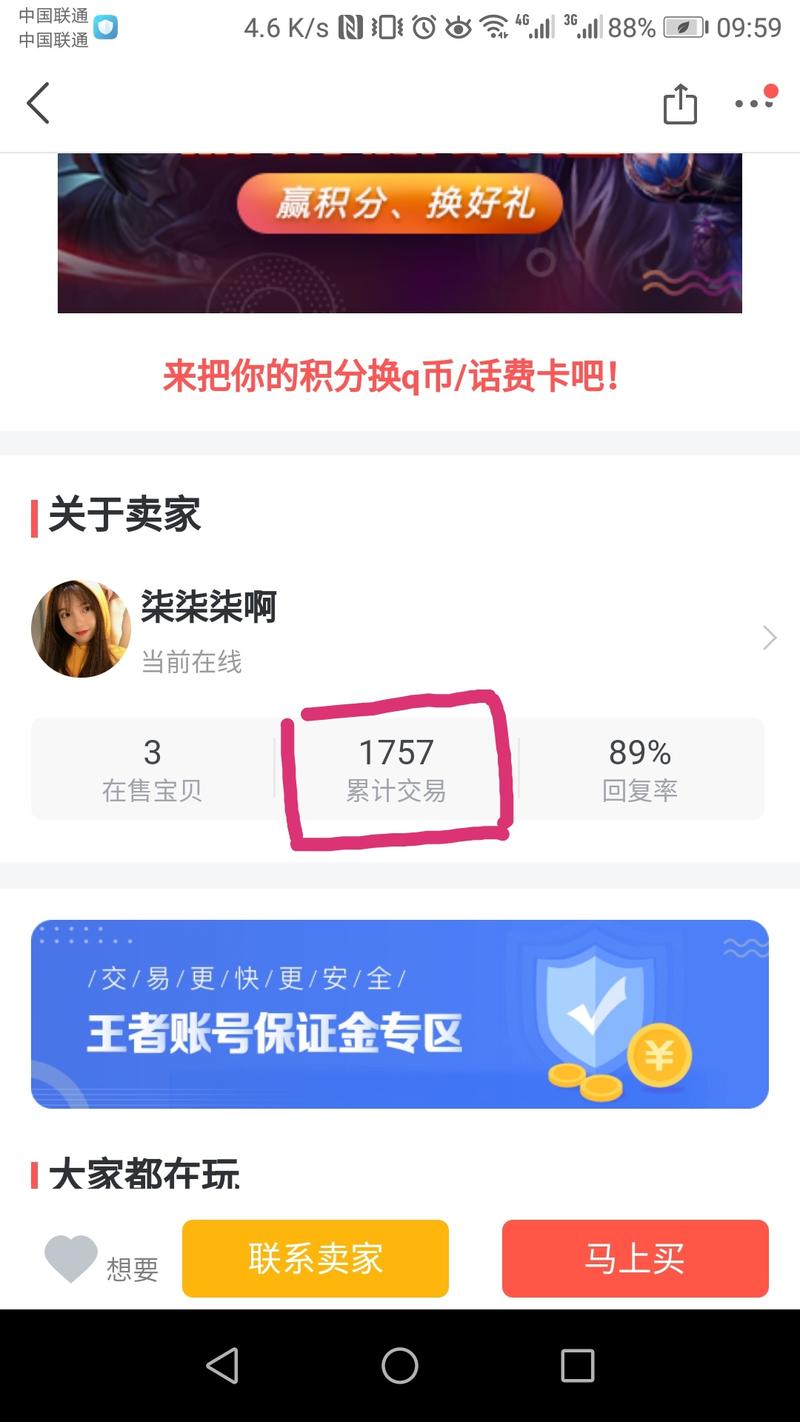
Task: Expand the seller details with the right chevron
Action: pyautogui.click(x=769, y=637)
